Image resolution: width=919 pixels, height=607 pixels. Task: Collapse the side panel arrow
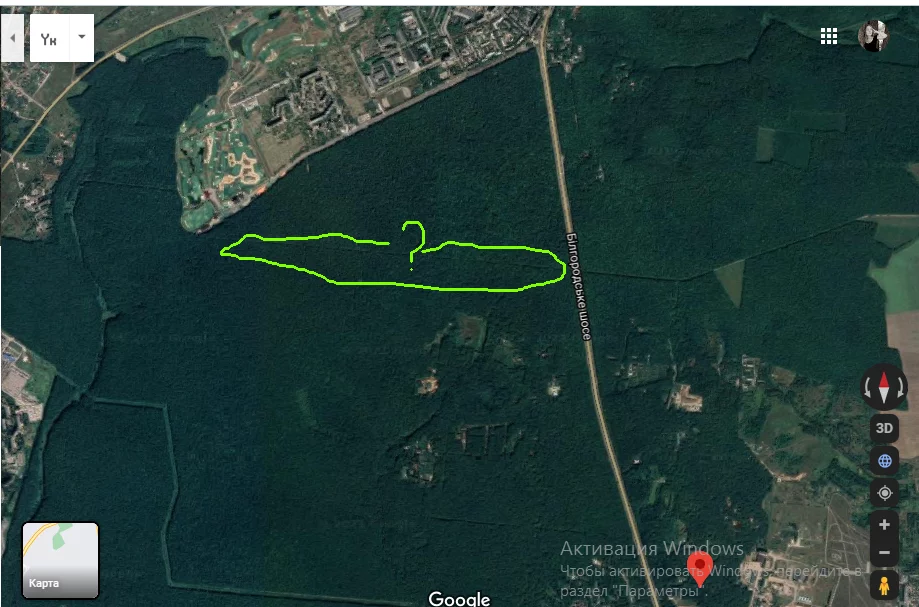coord(12,37)
